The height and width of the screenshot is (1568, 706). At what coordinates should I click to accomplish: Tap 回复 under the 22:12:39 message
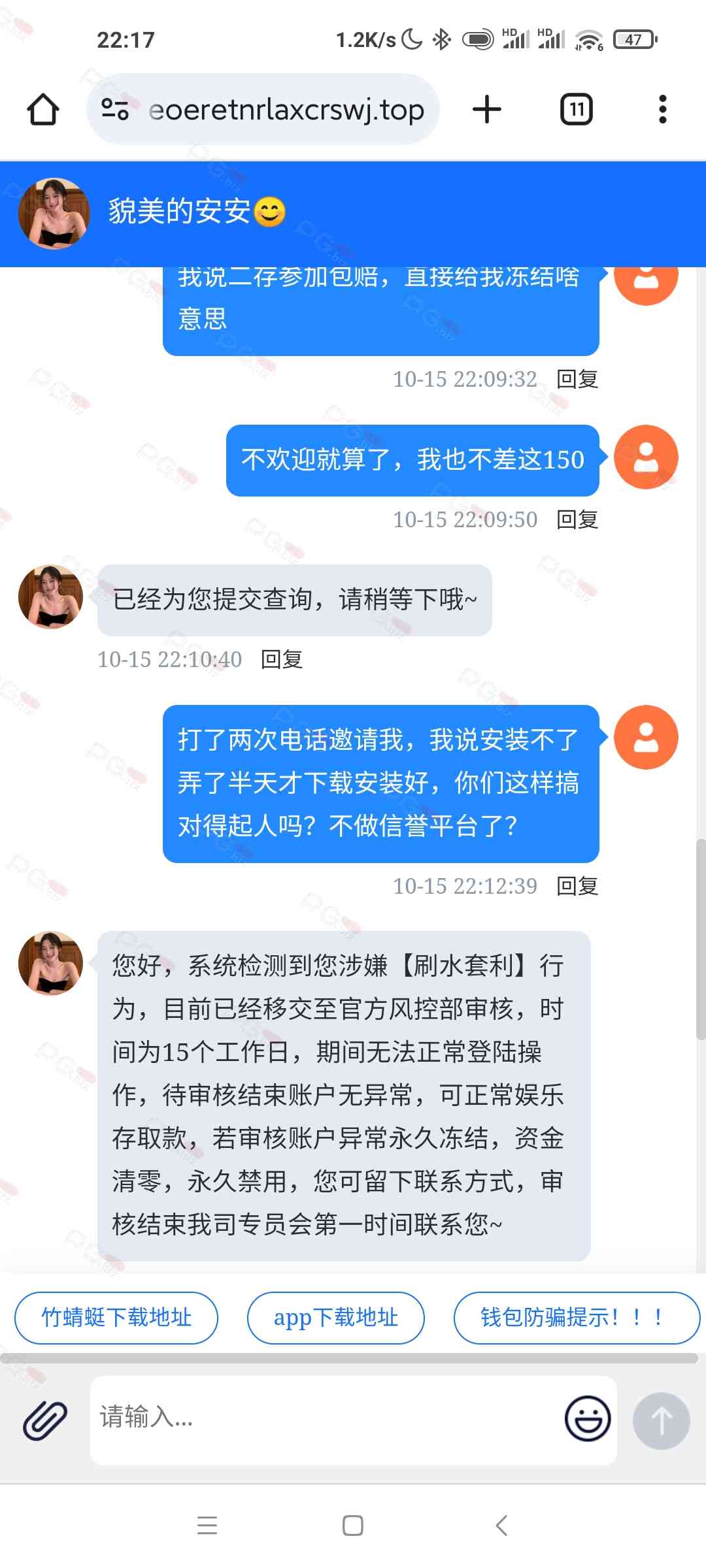[x=577, y=886]
